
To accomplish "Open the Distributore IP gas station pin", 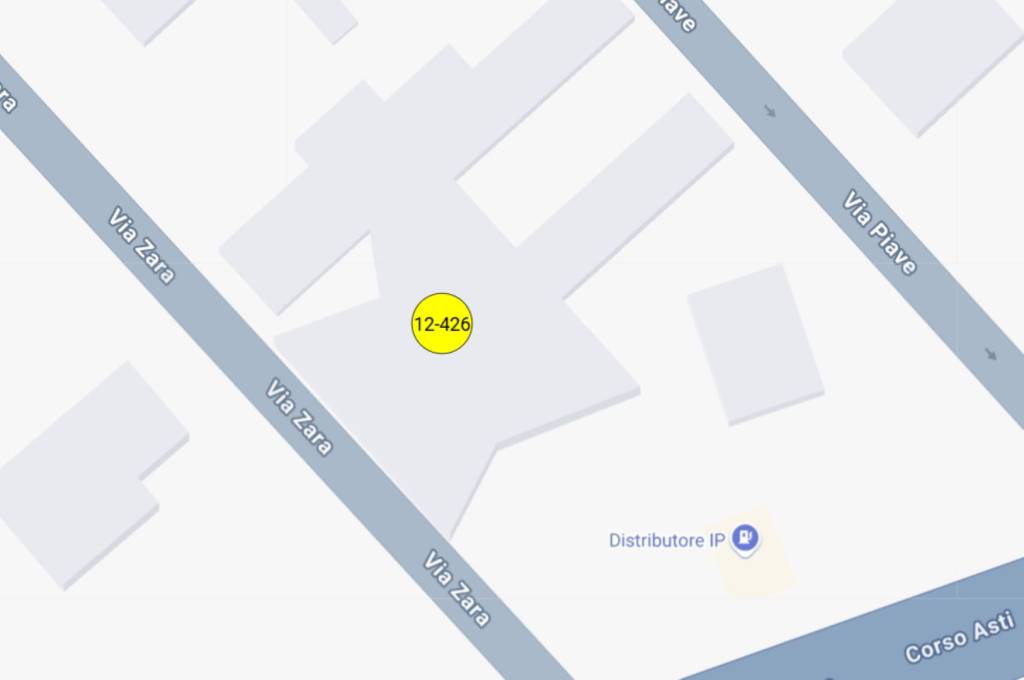I will [x=745, y=540].
